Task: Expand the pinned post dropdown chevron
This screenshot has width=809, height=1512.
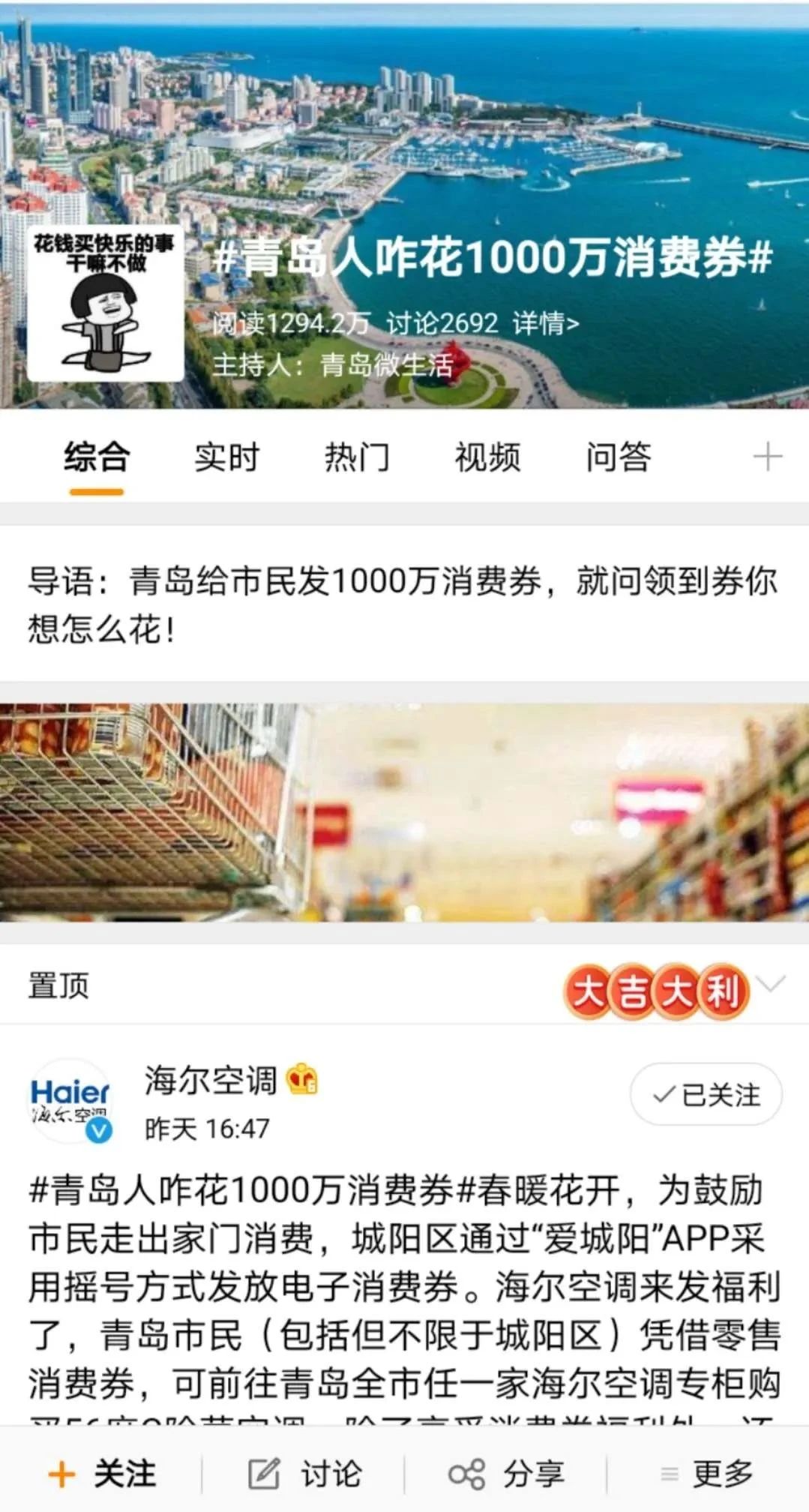Action: coord(773,983)
